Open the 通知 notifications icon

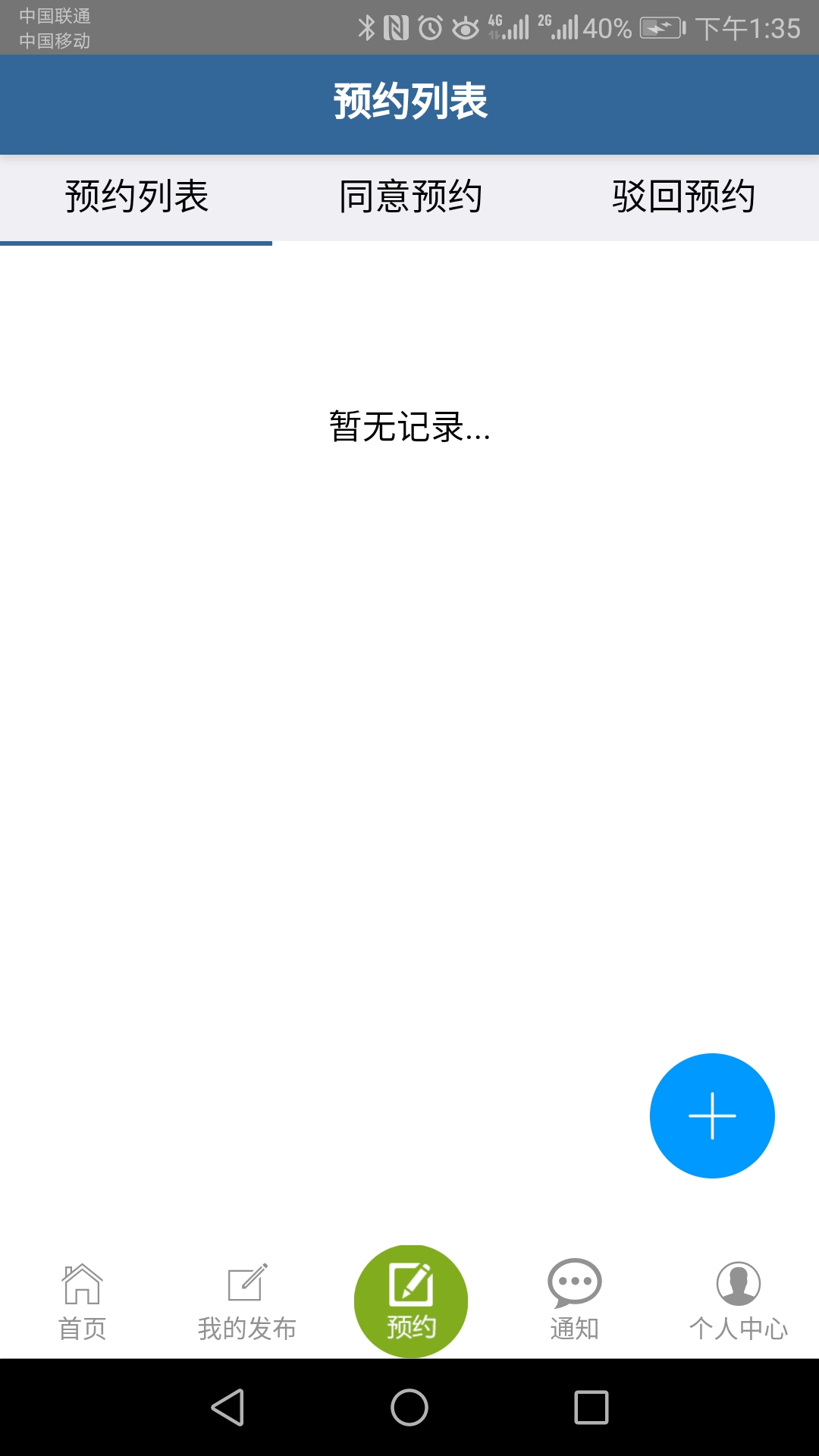click(x=574, y=1298)
